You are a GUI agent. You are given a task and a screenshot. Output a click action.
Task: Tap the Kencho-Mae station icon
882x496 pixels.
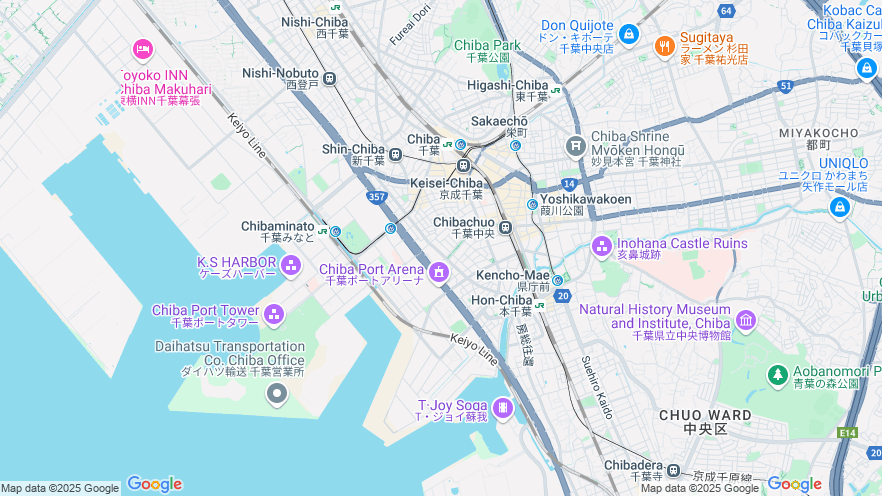557,280
